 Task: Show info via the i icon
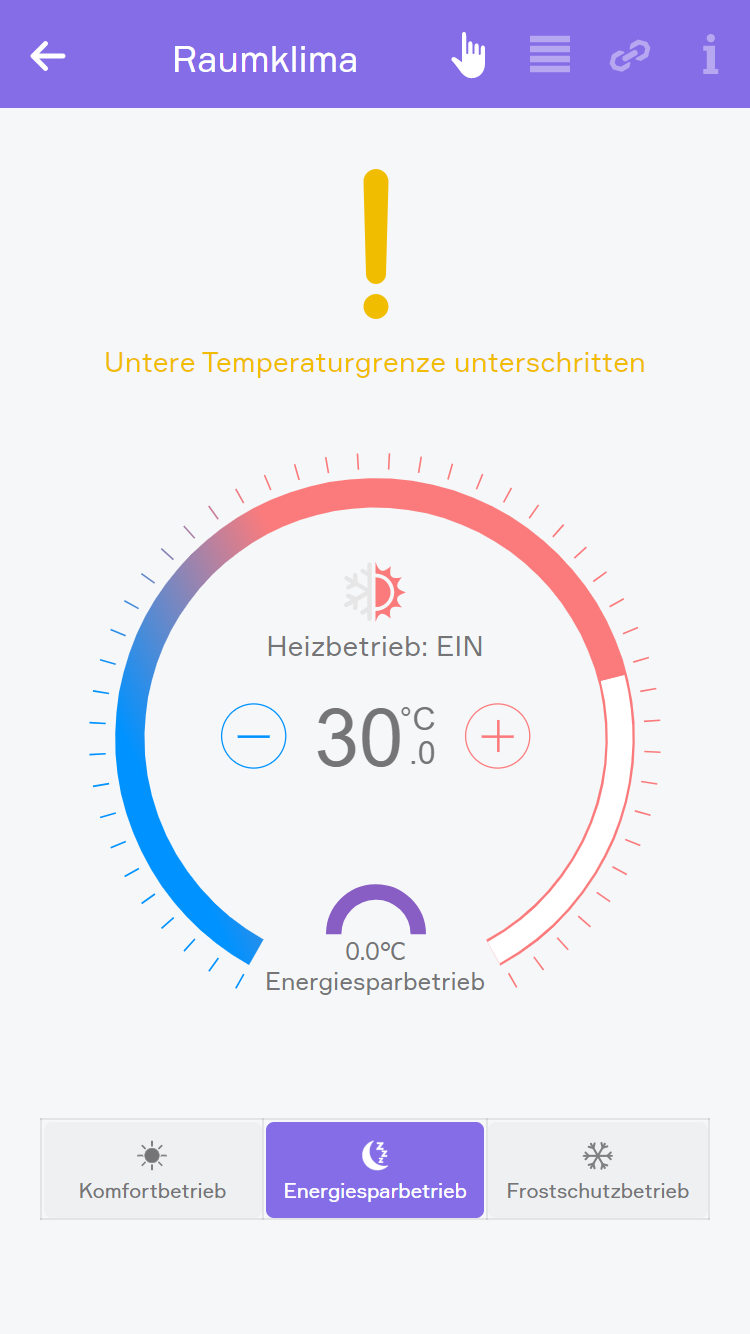tap(710, 56)
